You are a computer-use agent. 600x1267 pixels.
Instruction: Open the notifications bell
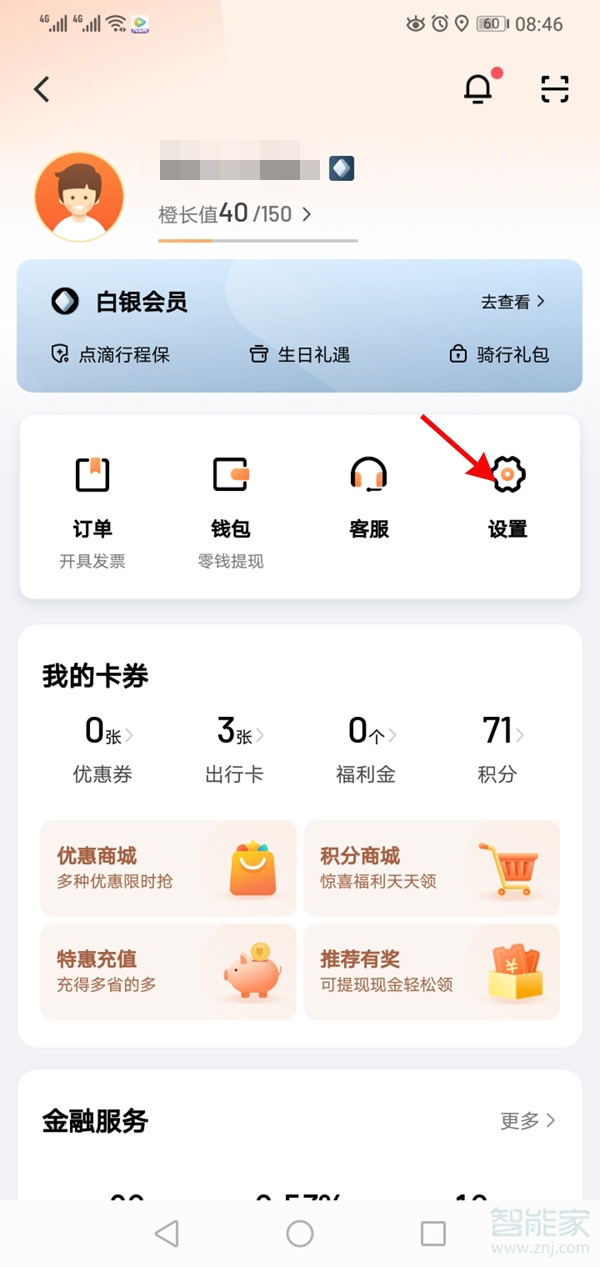(x=479, y=89)
